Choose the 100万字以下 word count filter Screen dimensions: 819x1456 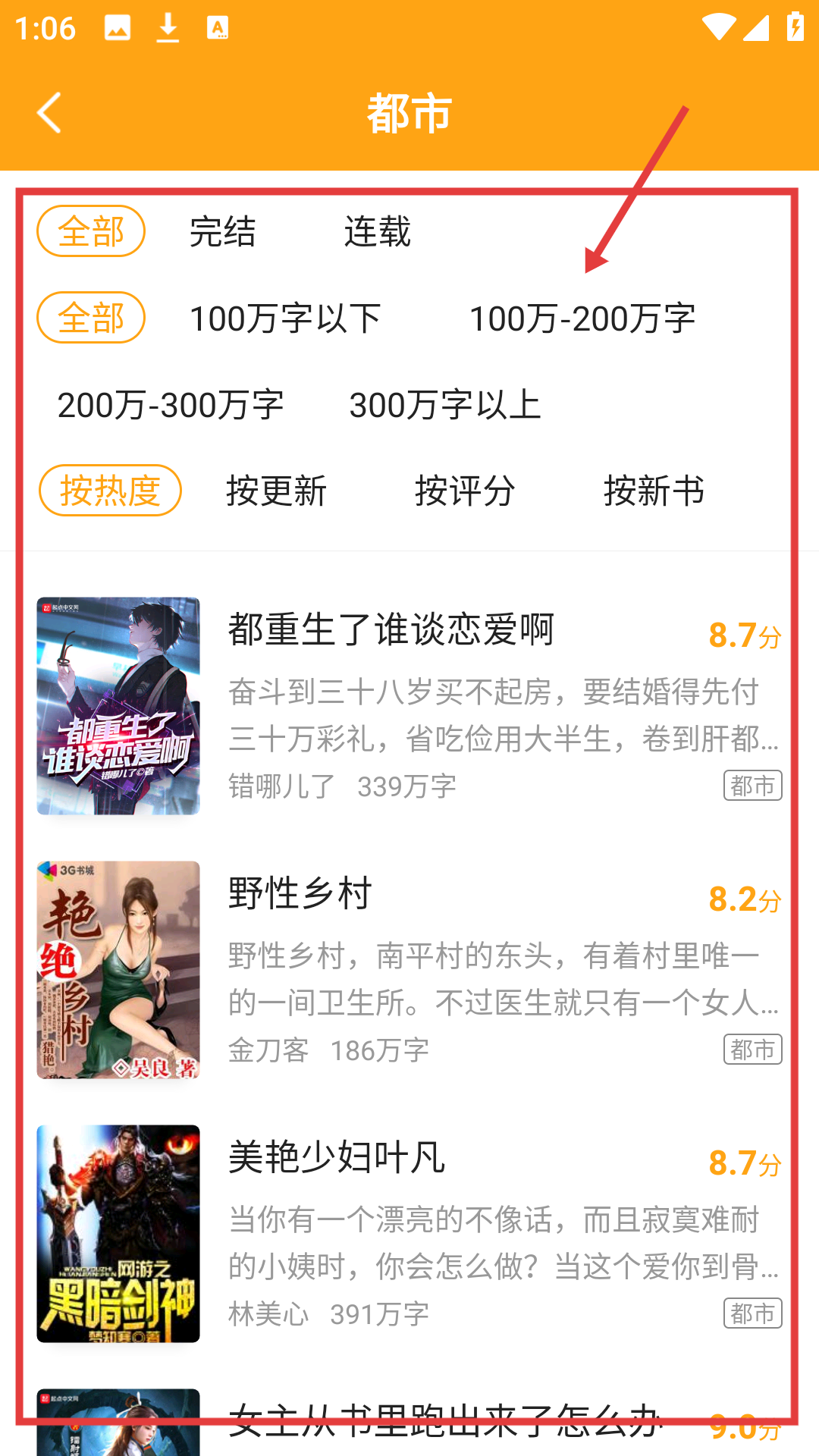(x=285, y=318)
